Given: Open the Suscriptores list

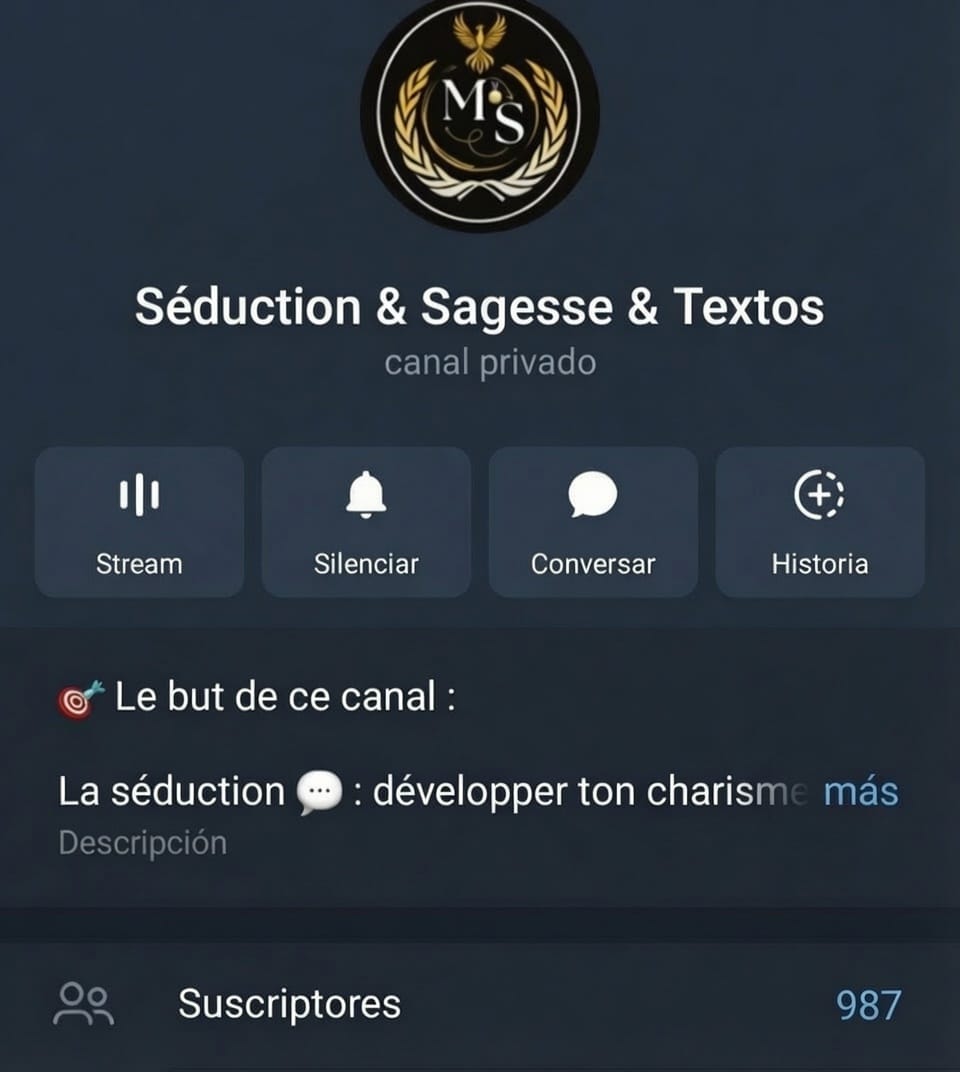Looking at the screenshot, I should pyautogui.click(x=480, y=1004).
